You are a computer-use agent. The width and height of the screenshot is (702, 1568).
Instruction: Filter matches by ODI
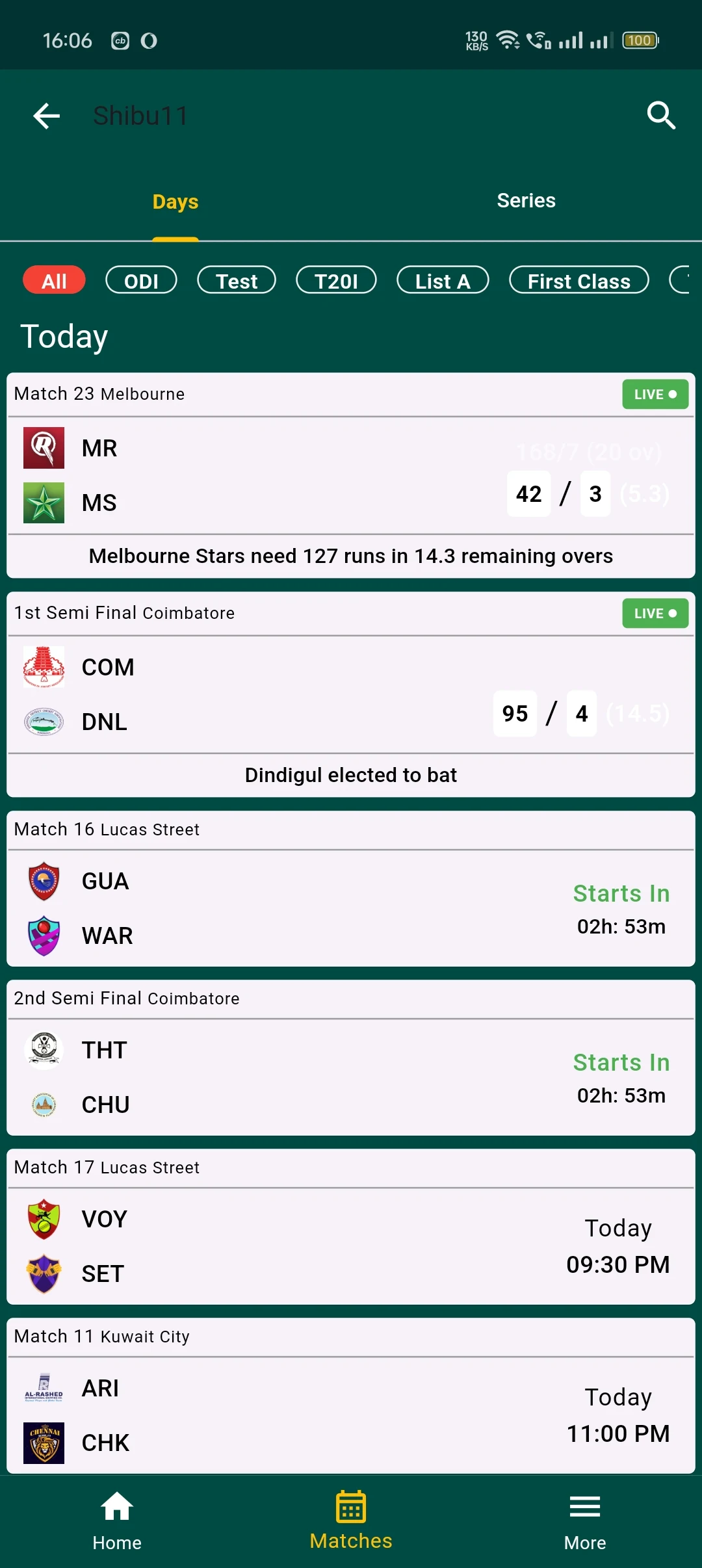pos(141,280)
